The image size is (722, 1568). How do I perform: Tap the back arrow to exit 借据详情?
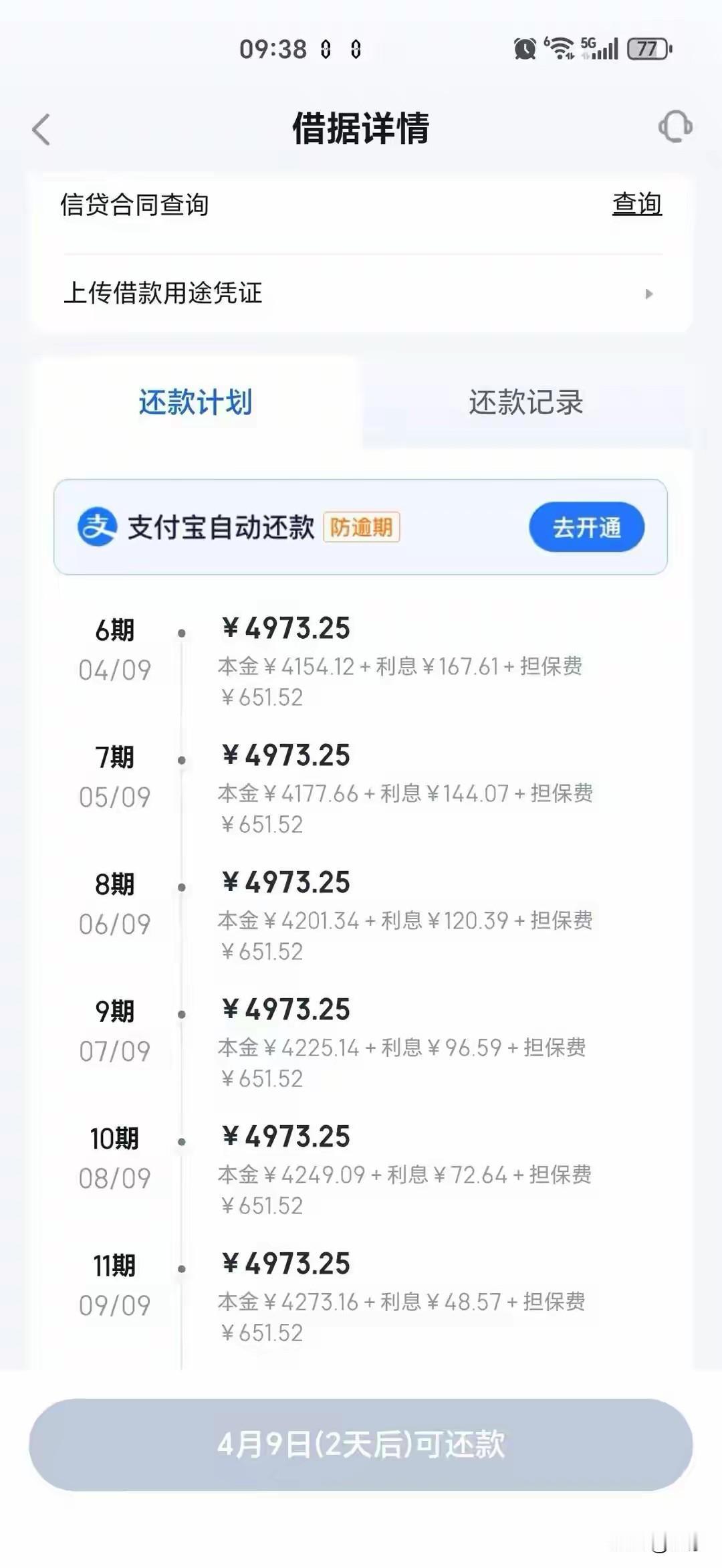click(x=41, y=129)
